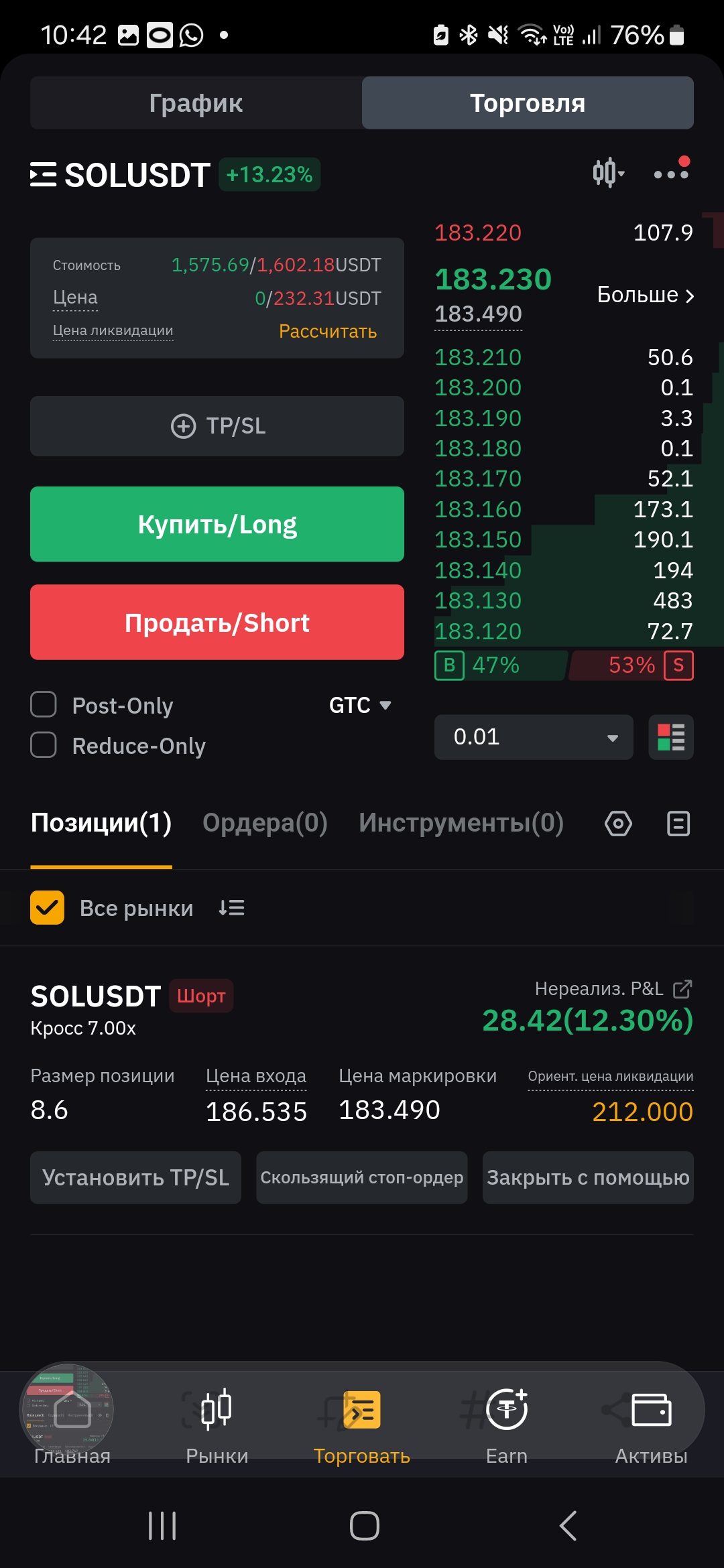Viewport: 724px width, 1568px height.
Task: Expand the order book with Больше
Action: [x=645, y=295]
